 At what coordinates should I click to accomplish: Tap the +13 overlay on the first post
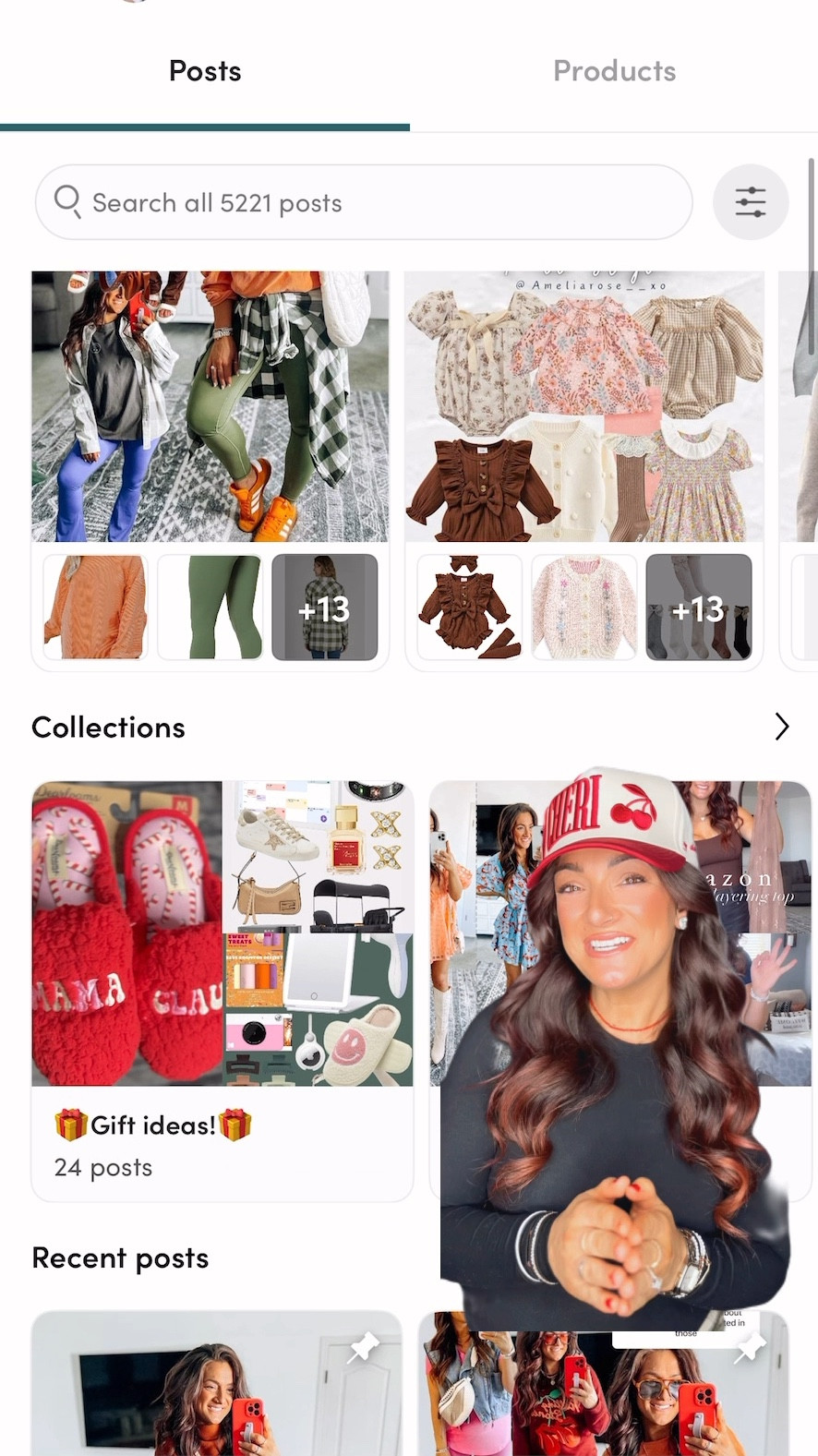click(325, 608)
